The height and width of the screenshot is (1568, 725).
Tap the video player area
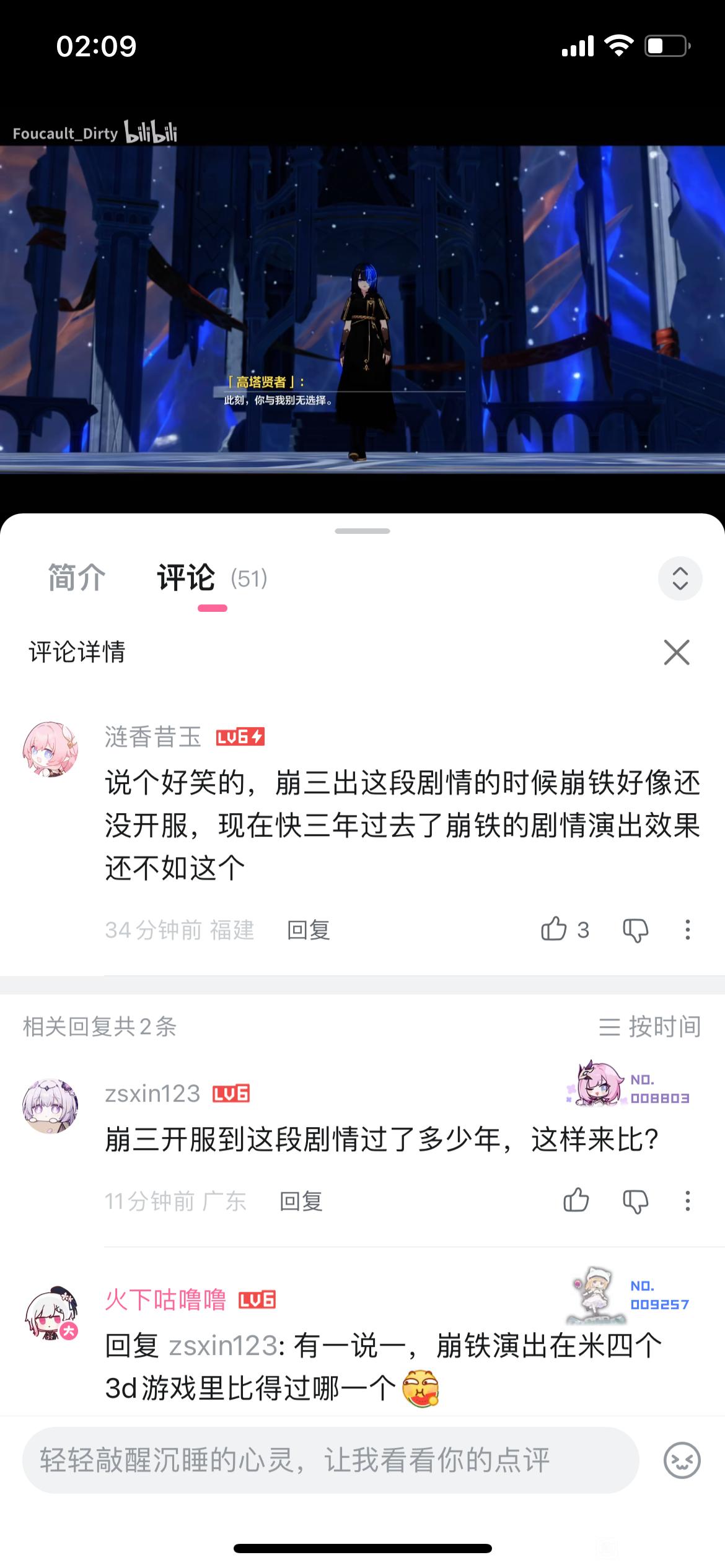coord(362,310)
